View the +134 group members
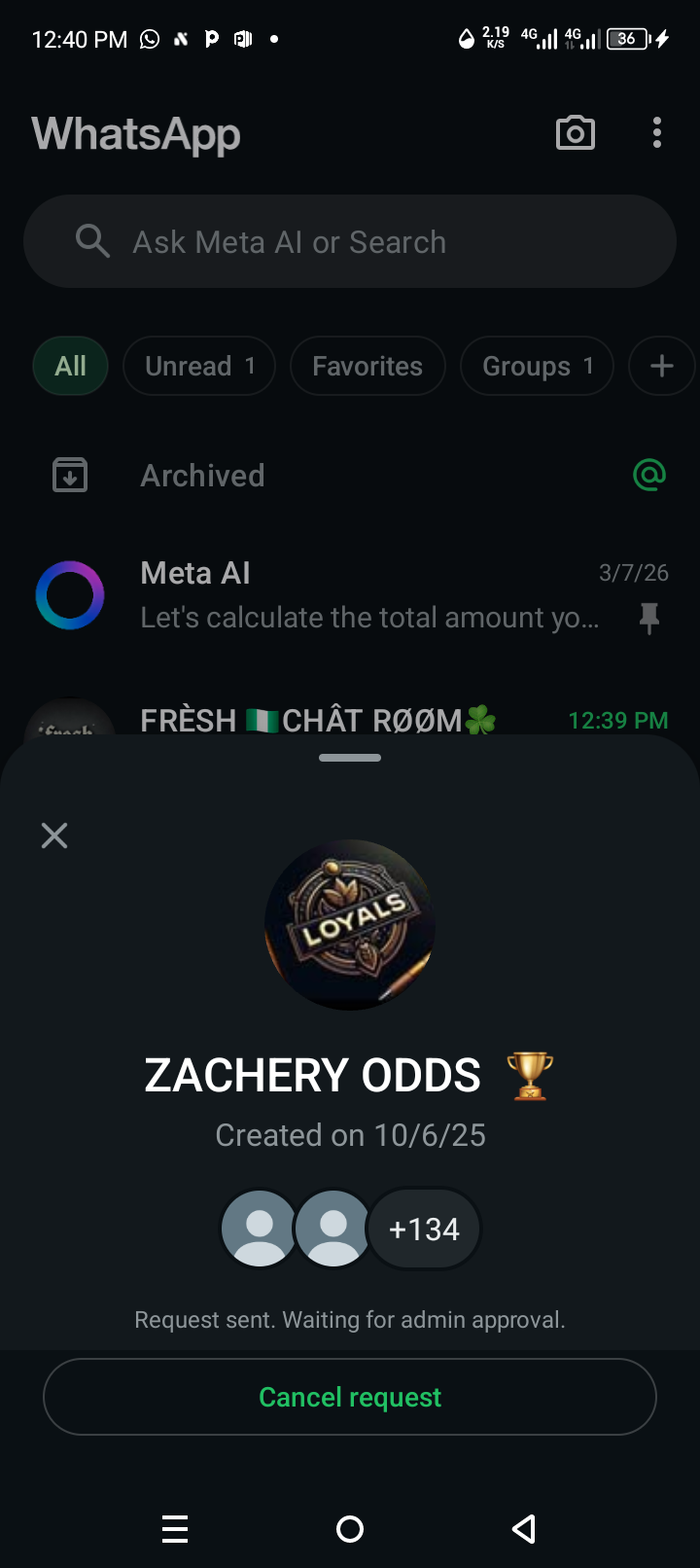 [424, 1229]
